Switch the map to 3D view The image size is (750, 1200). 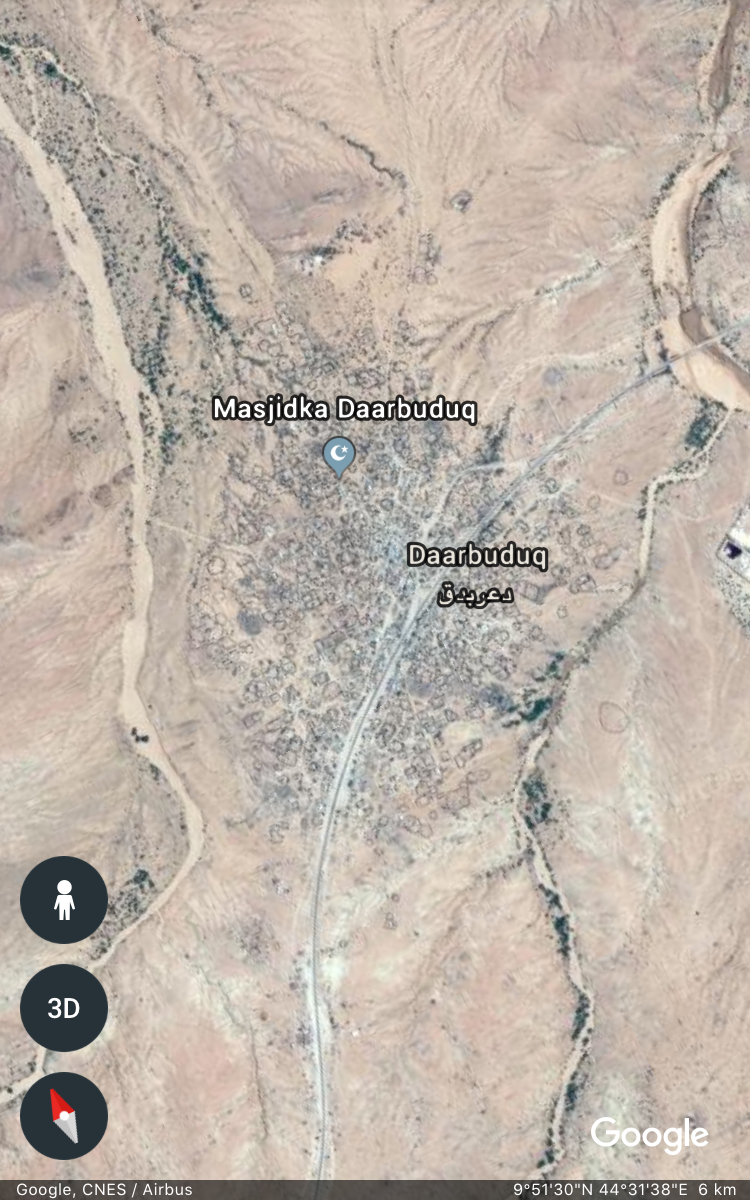tap(64, 1008)
